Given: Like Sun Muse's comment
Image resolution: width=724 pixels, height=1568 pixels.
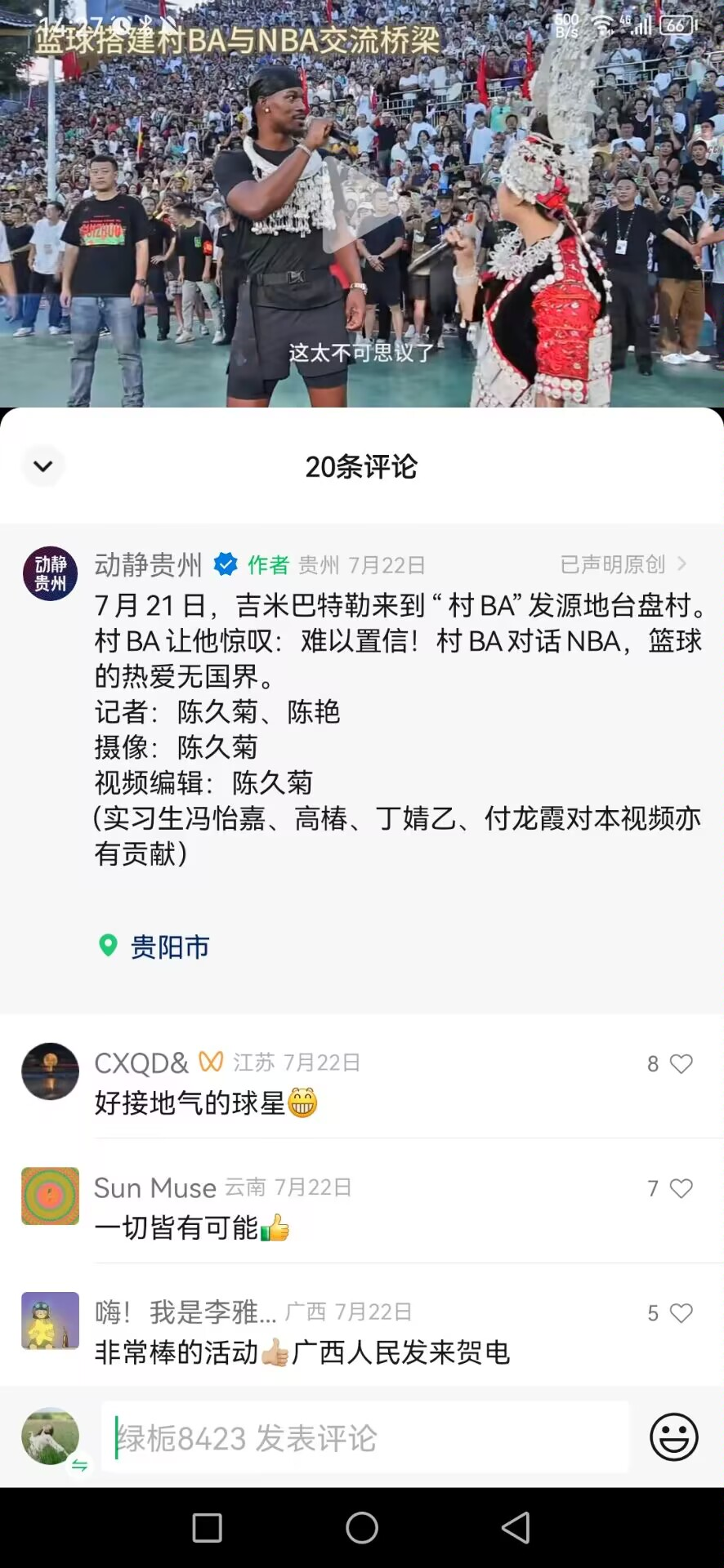Looking at the screenshot, I should point(680,1188).
